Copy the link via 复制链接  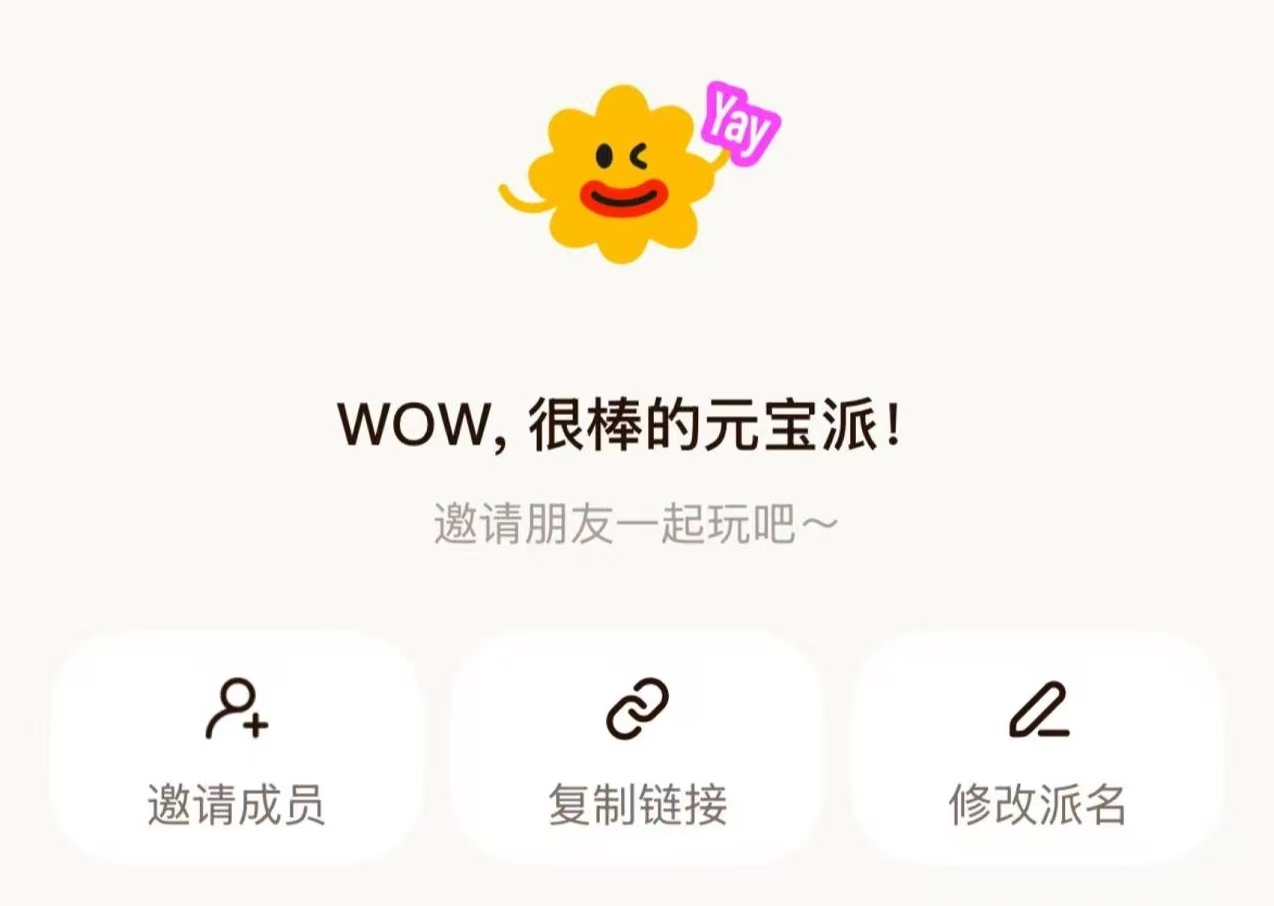click(x=637, y=748)
